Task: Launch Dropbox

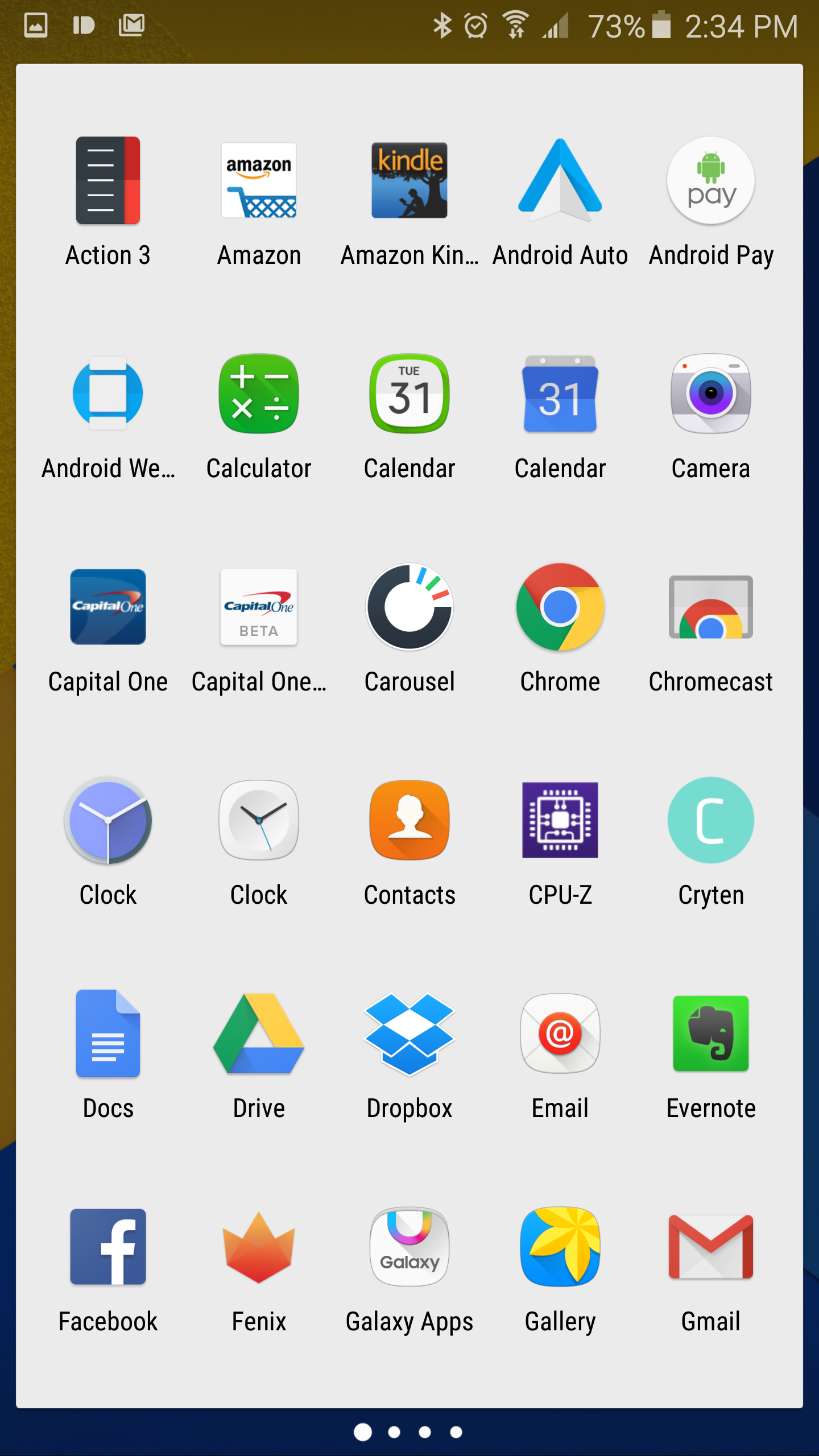Action: tap(409, 1034)
